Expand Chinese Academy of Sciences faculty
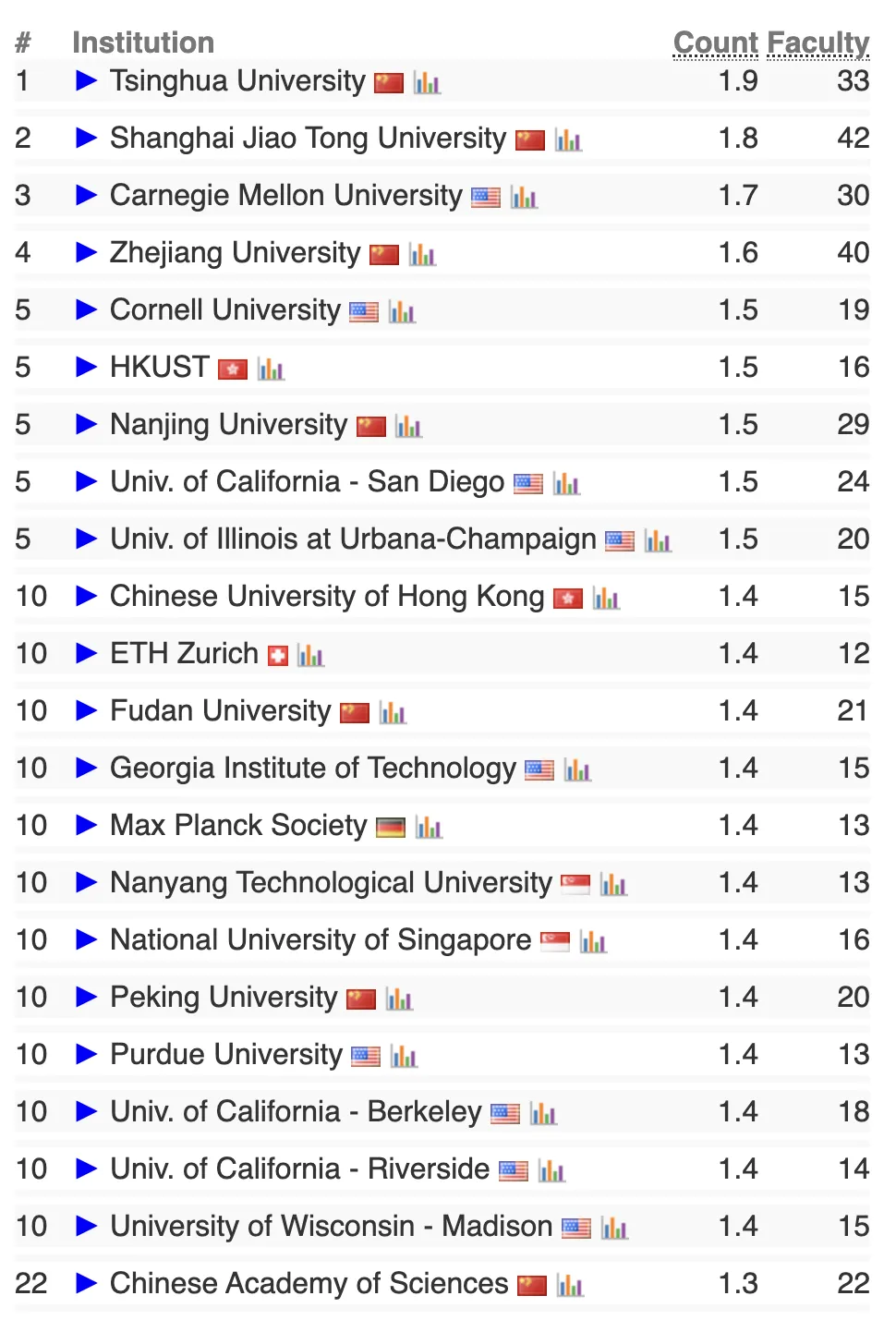896x1332 pixels. click(x=86, y=1284)
